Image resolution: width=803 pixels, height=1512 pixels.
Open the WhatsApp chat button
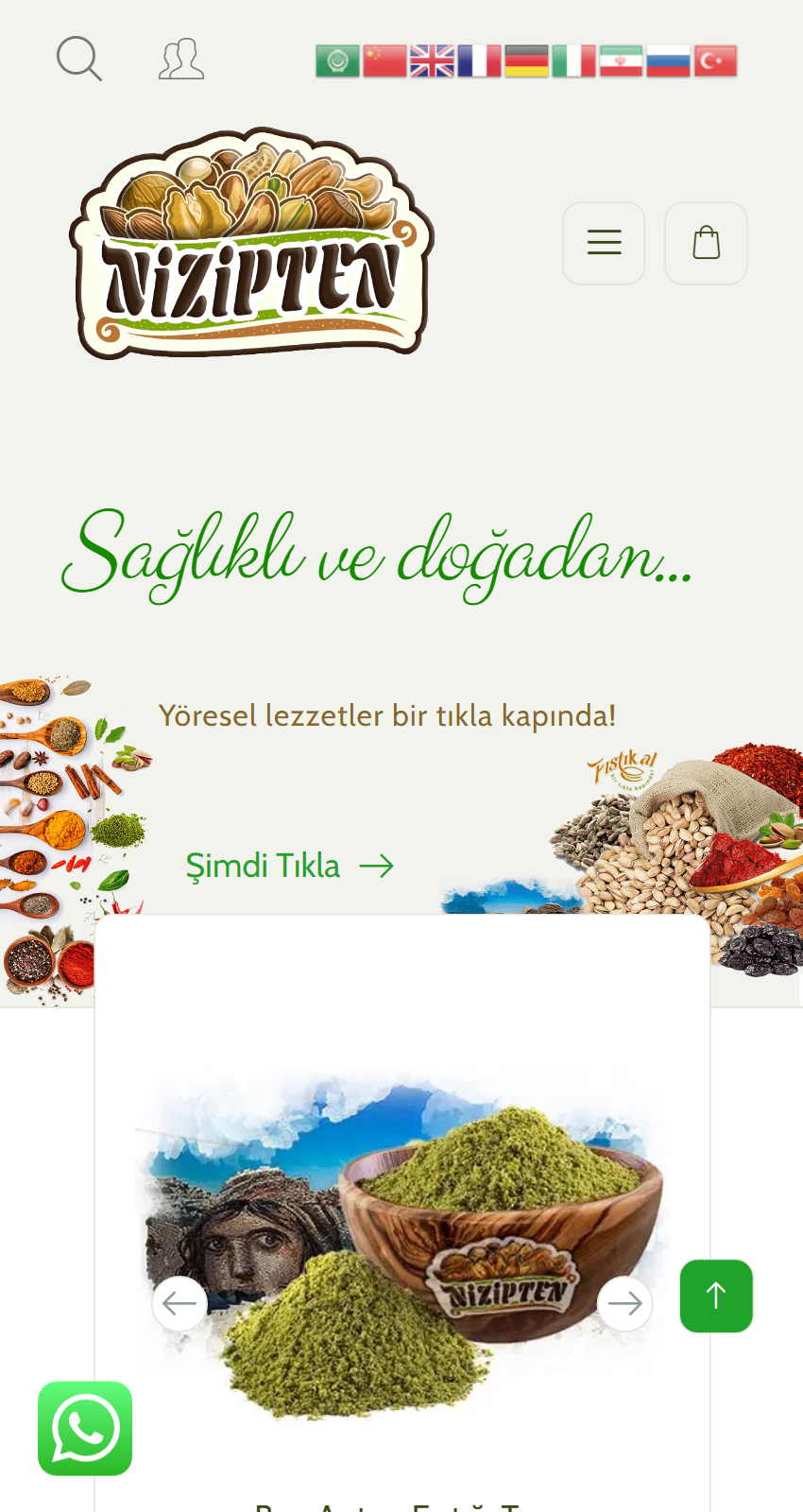(85, 1428)
